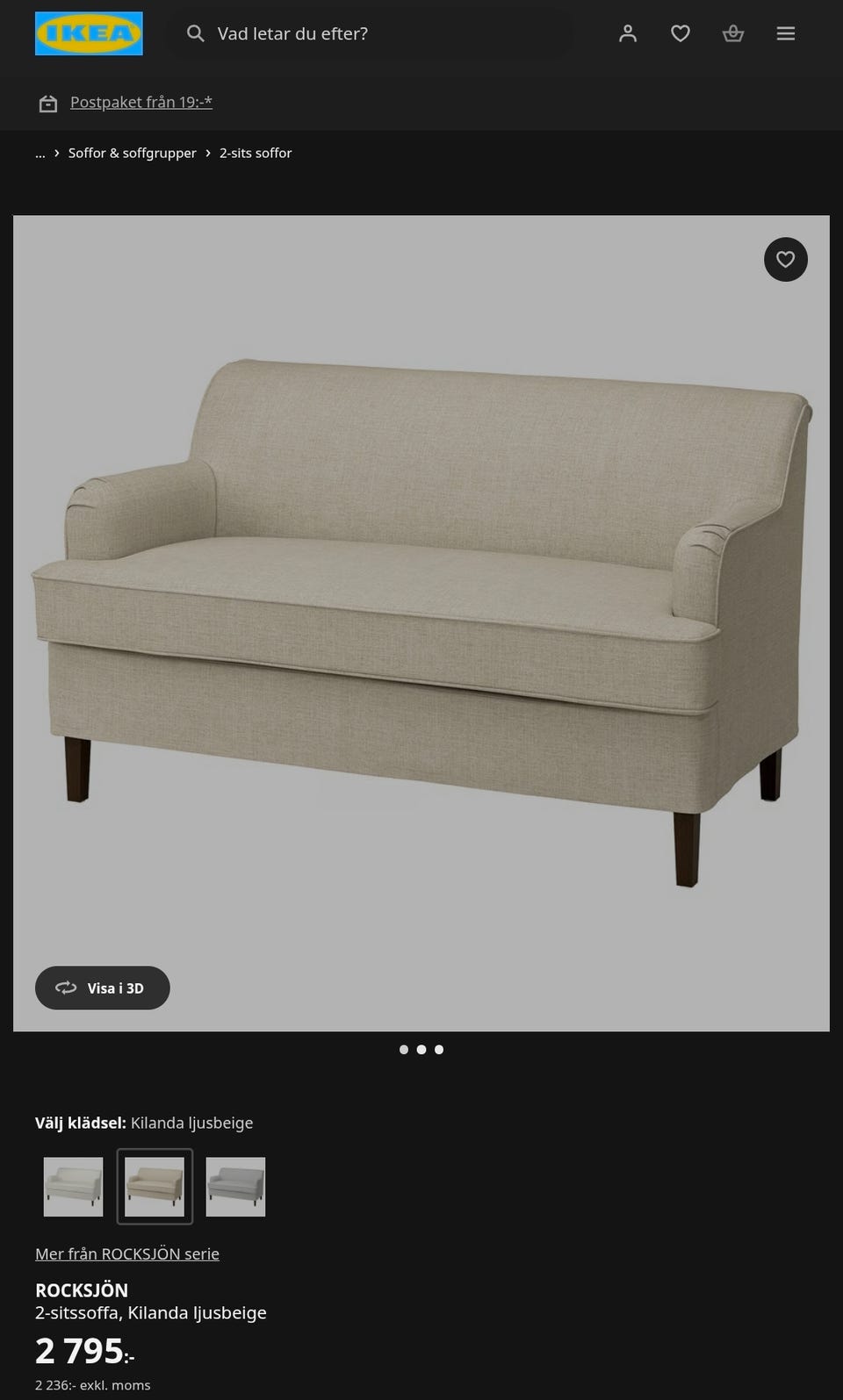The height and width of the screenshot is (1400, 843).
Task: Go to 'Soffor & soffgrupper' breadcrumb
Action: pos(133,153)
